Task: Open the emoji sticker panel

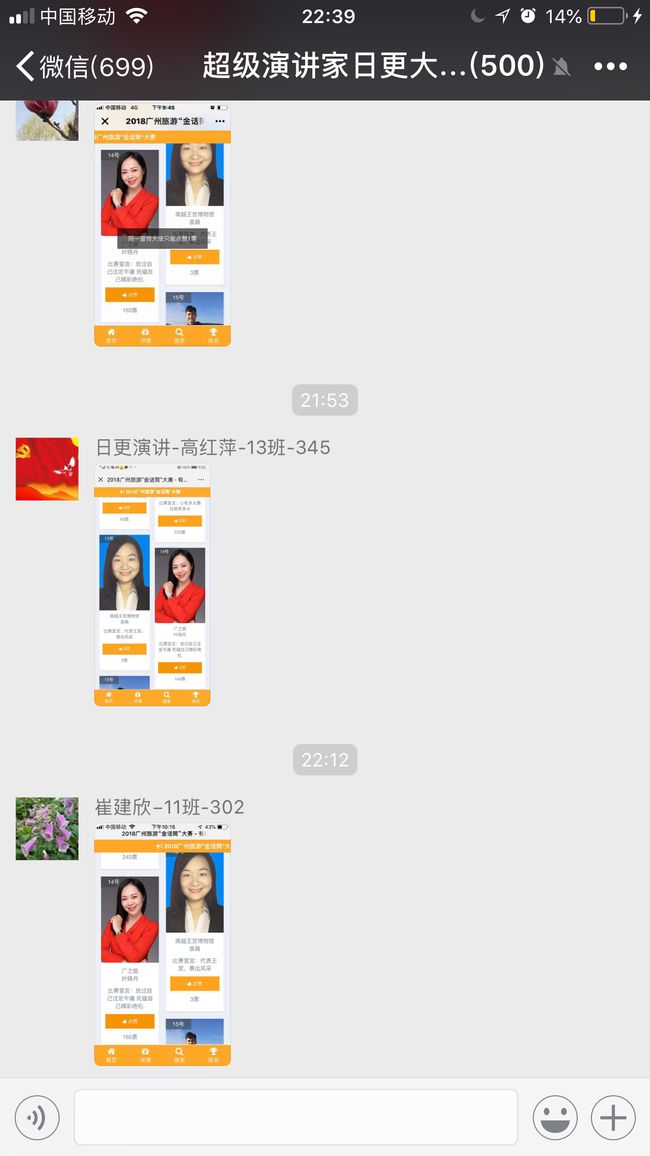Action: tap(555, 1118)
